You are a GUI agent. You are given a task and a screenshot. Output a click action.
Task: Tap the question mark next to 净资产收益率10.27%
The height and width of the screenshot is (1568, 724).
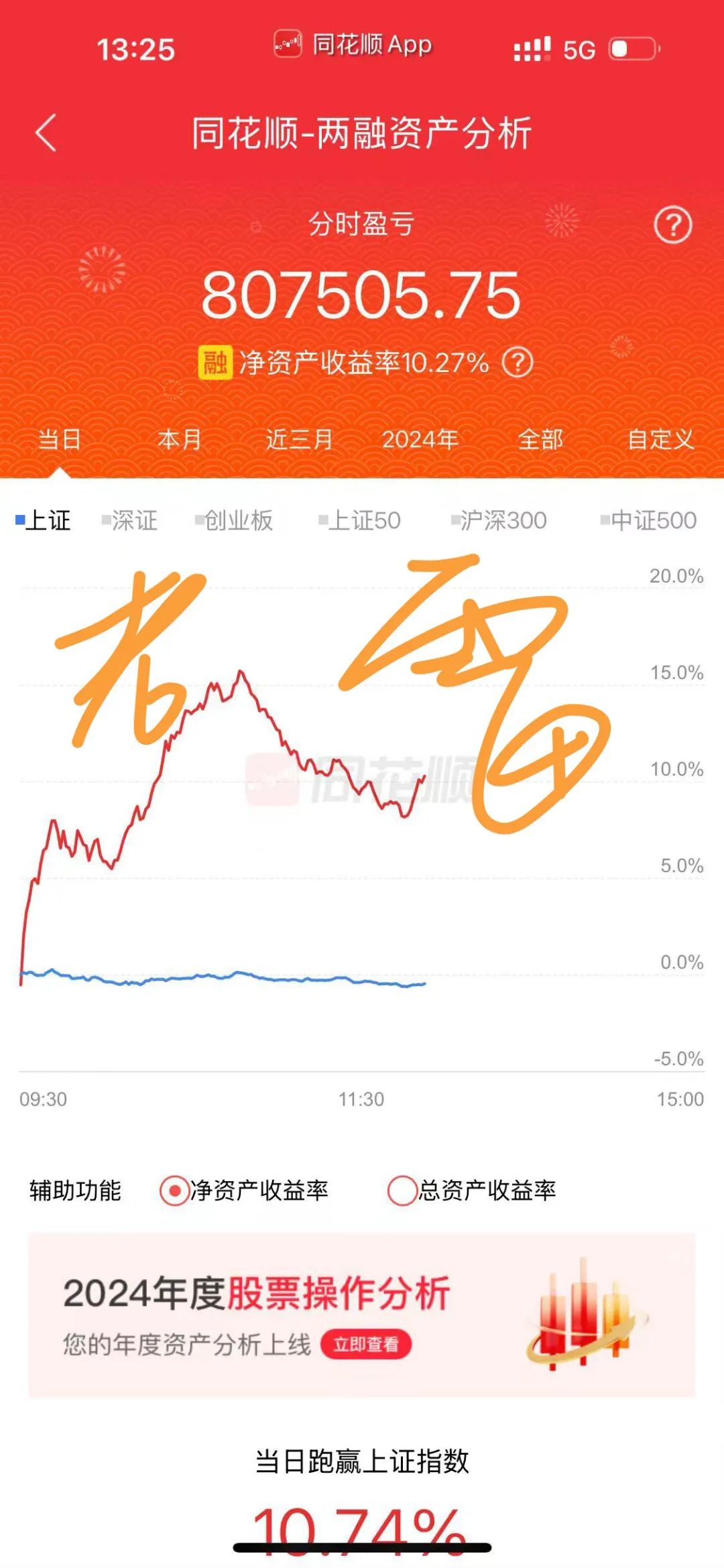(518, 363)
